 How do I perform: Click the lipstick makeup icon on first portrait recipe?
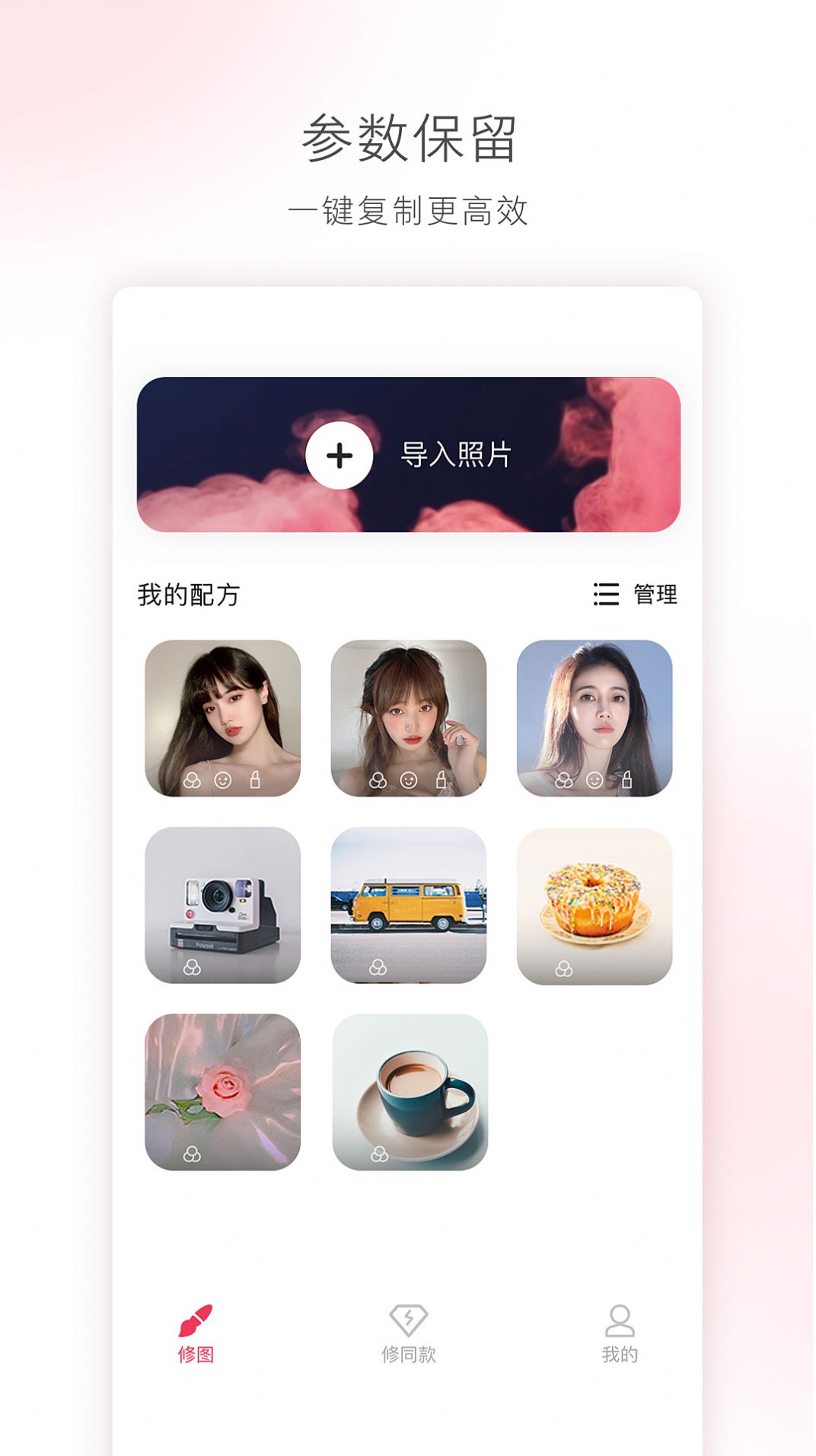255,779
